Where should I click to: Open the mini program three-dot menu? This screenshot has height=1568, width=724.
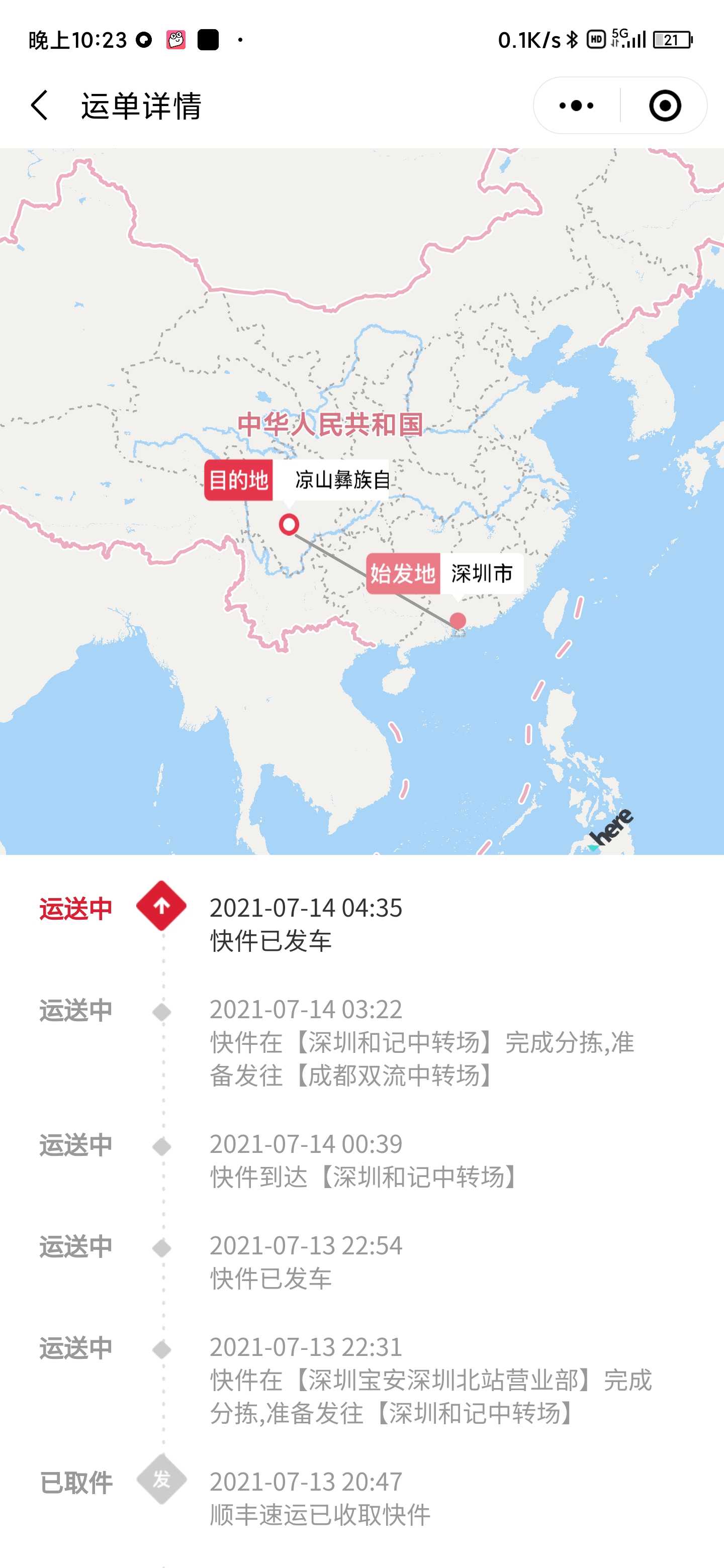tap(577, 106)
